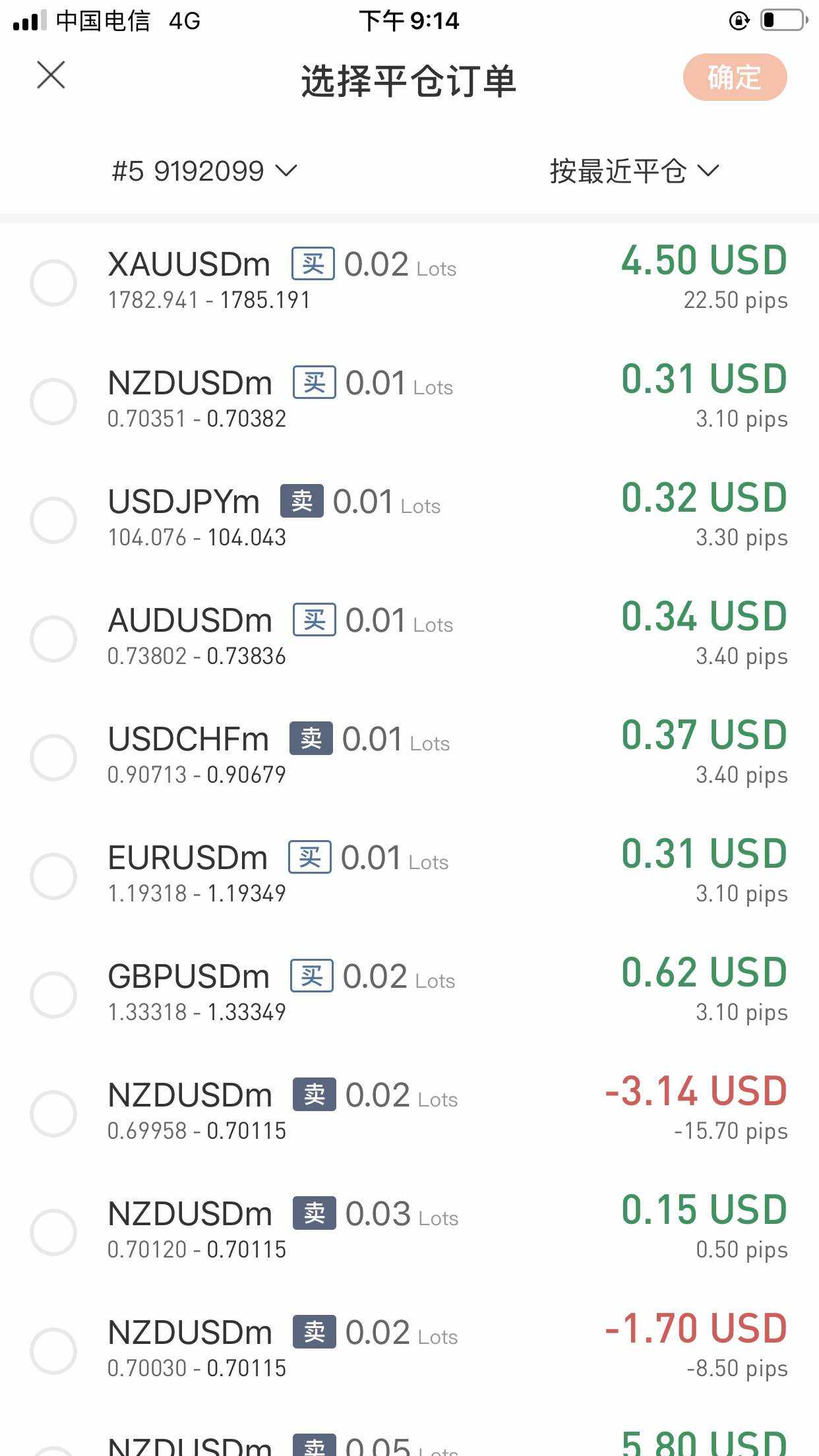Image resolution: width=819 pixels, height=1456 pixels.
Task: Select the AUDUSDm buy order
Action: tap(54, 639)
